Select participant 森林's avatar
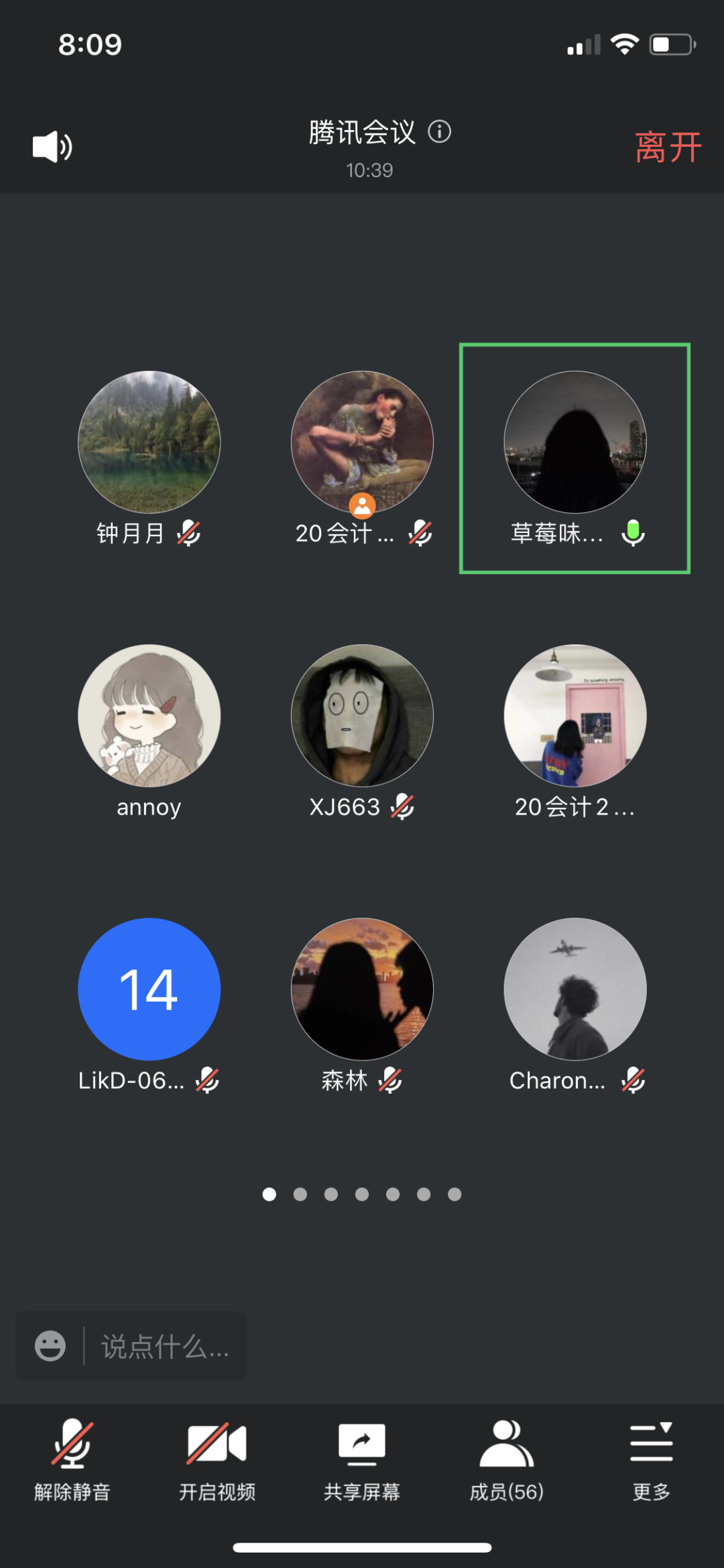Viewport: 724px width, 1568px height. [x=362, y=989]
